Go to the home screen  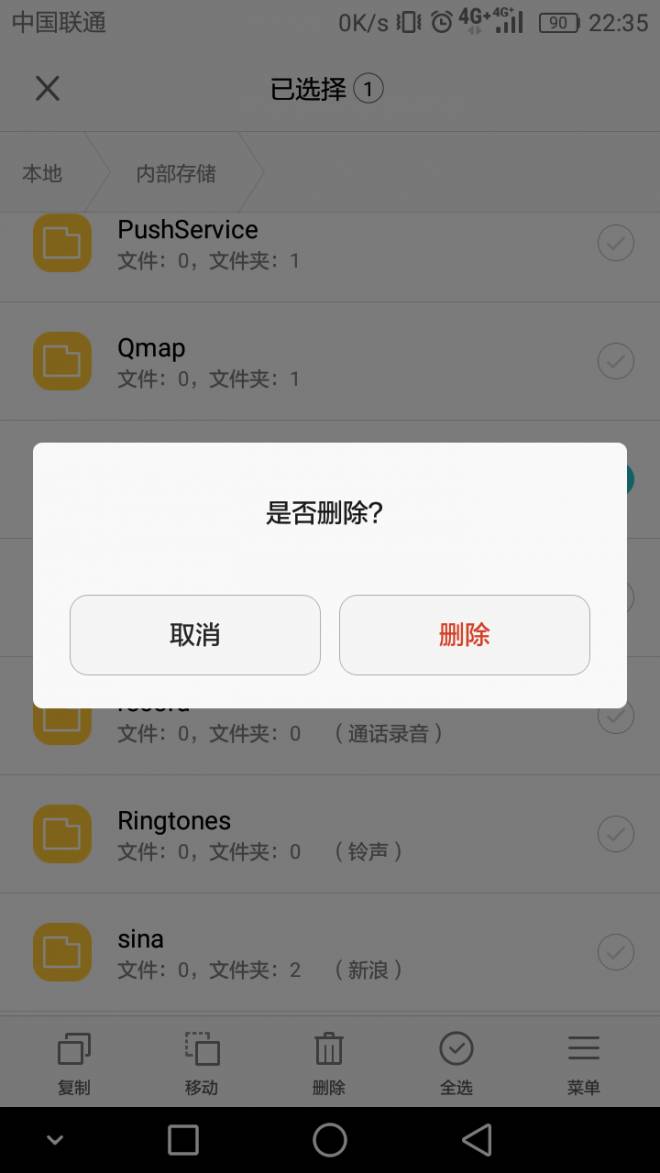(330, 1140)
